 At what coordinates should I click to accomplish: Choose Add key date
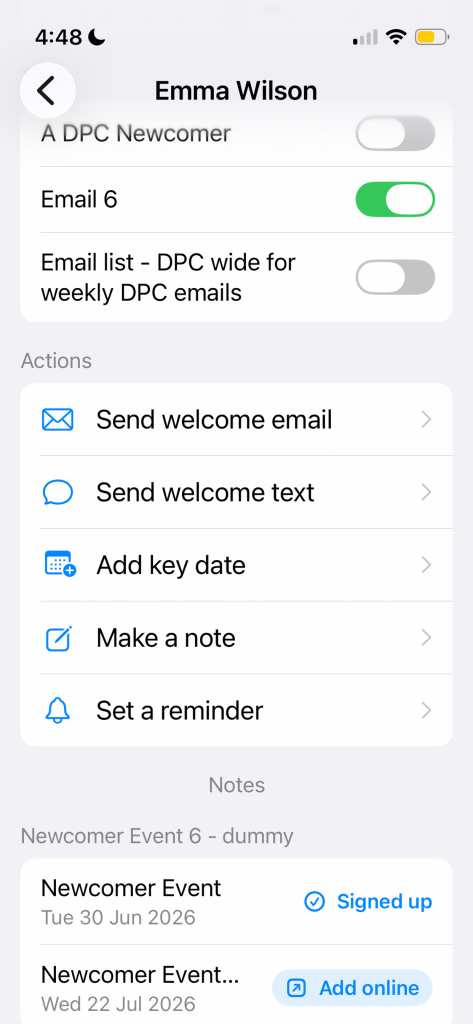[x=236, y=565]
